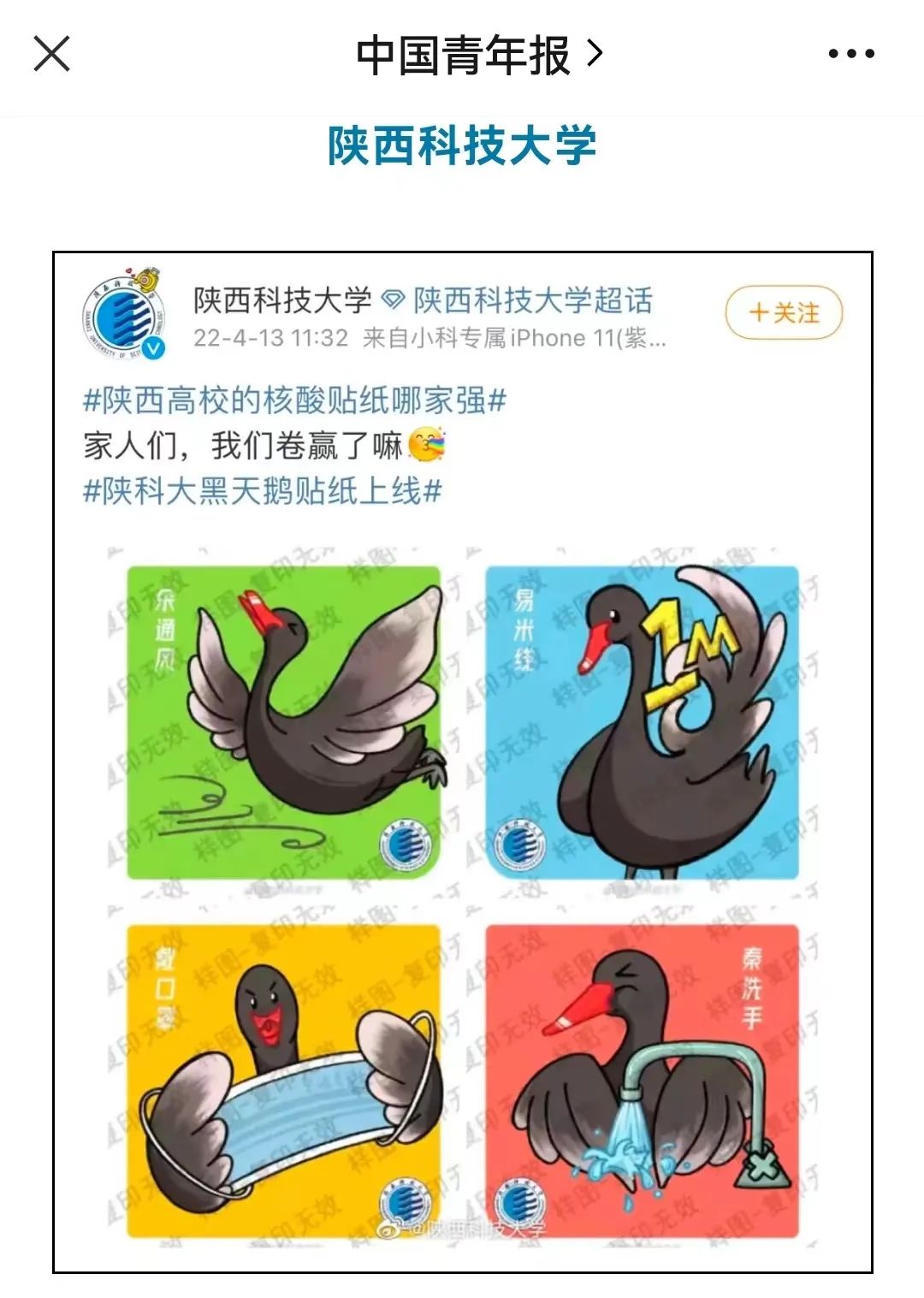Open the three-dot overflow menu
924x1298 pixels.
[x=850, y=55]
